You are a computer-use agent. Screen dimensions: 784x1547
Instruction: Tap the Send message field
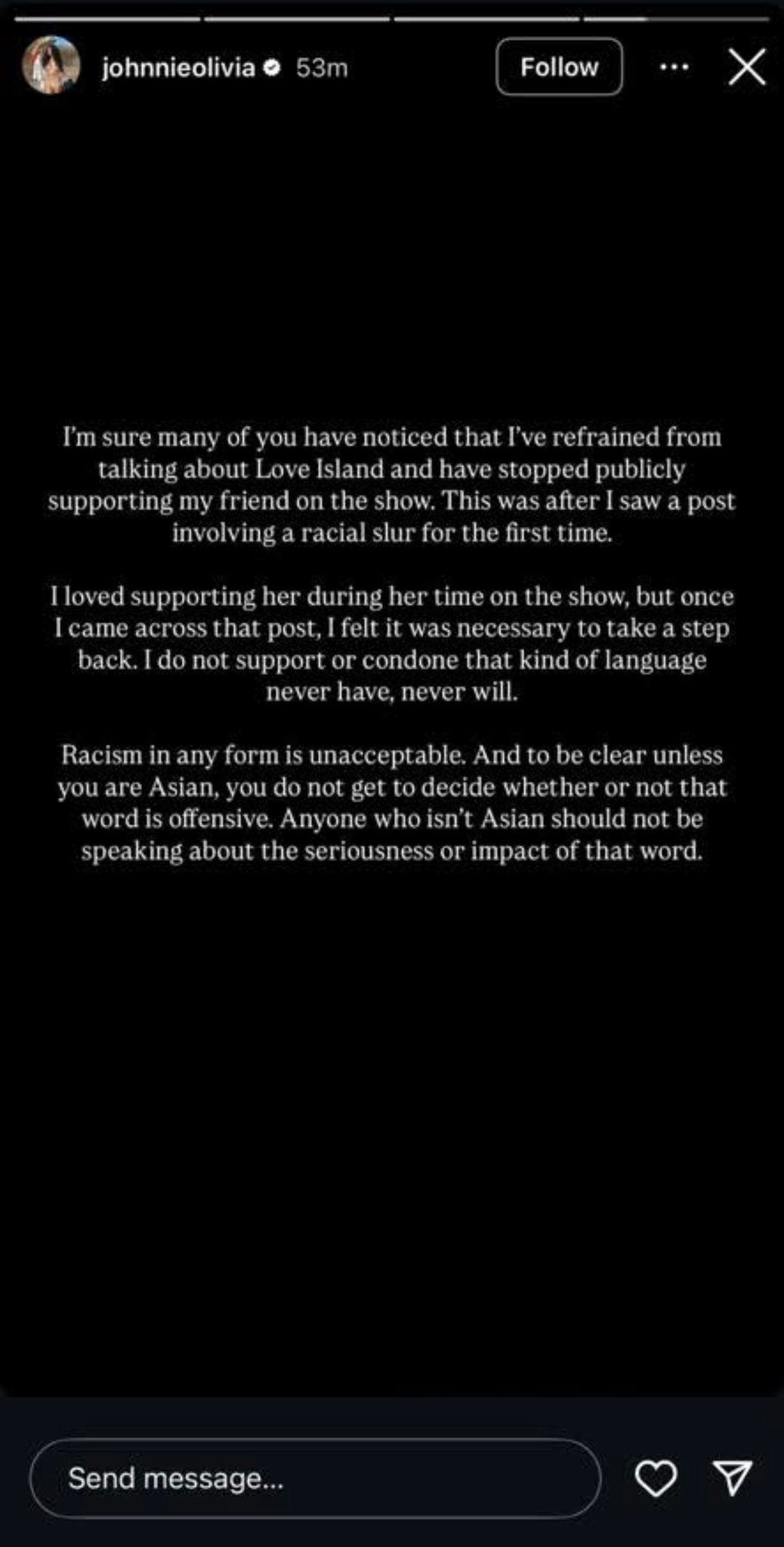(x=315, y=1478)
